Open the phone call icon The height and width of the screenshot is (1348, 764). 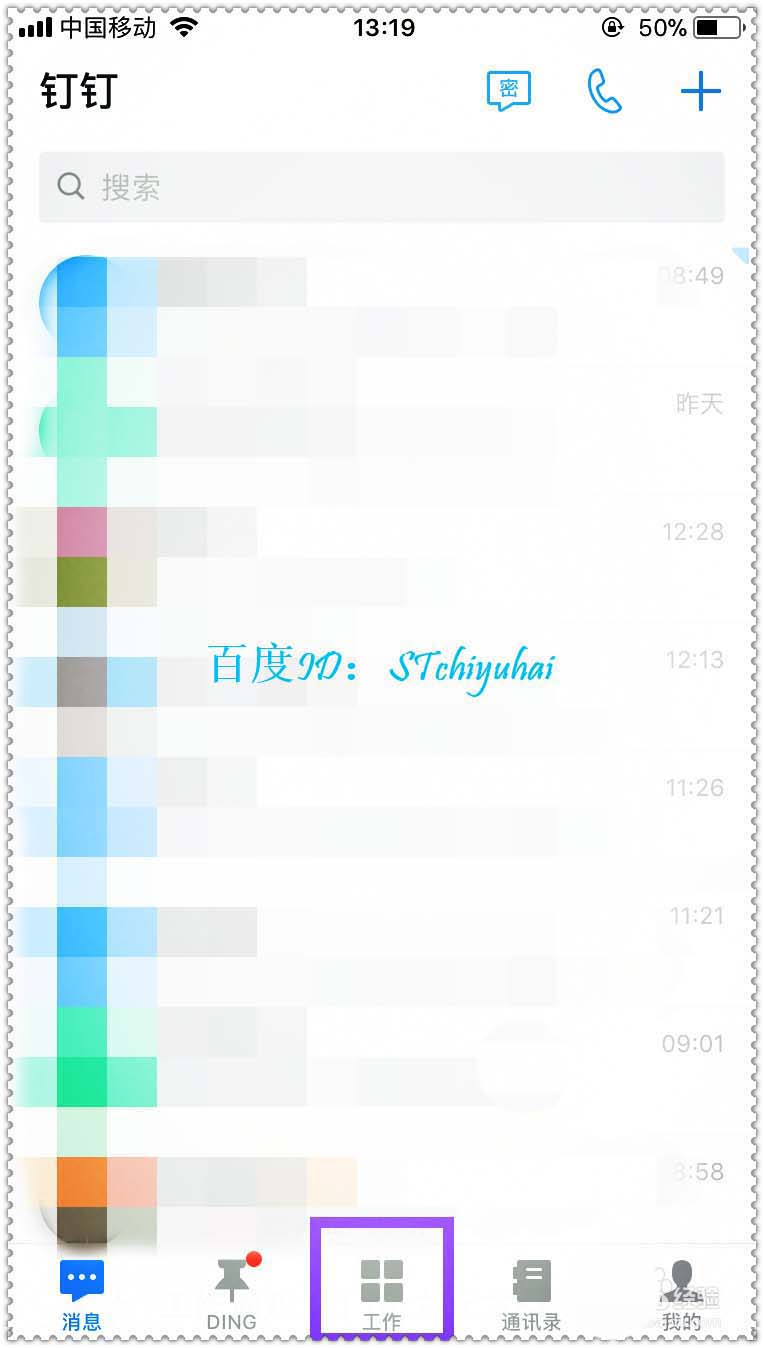(x=604, y=92)
